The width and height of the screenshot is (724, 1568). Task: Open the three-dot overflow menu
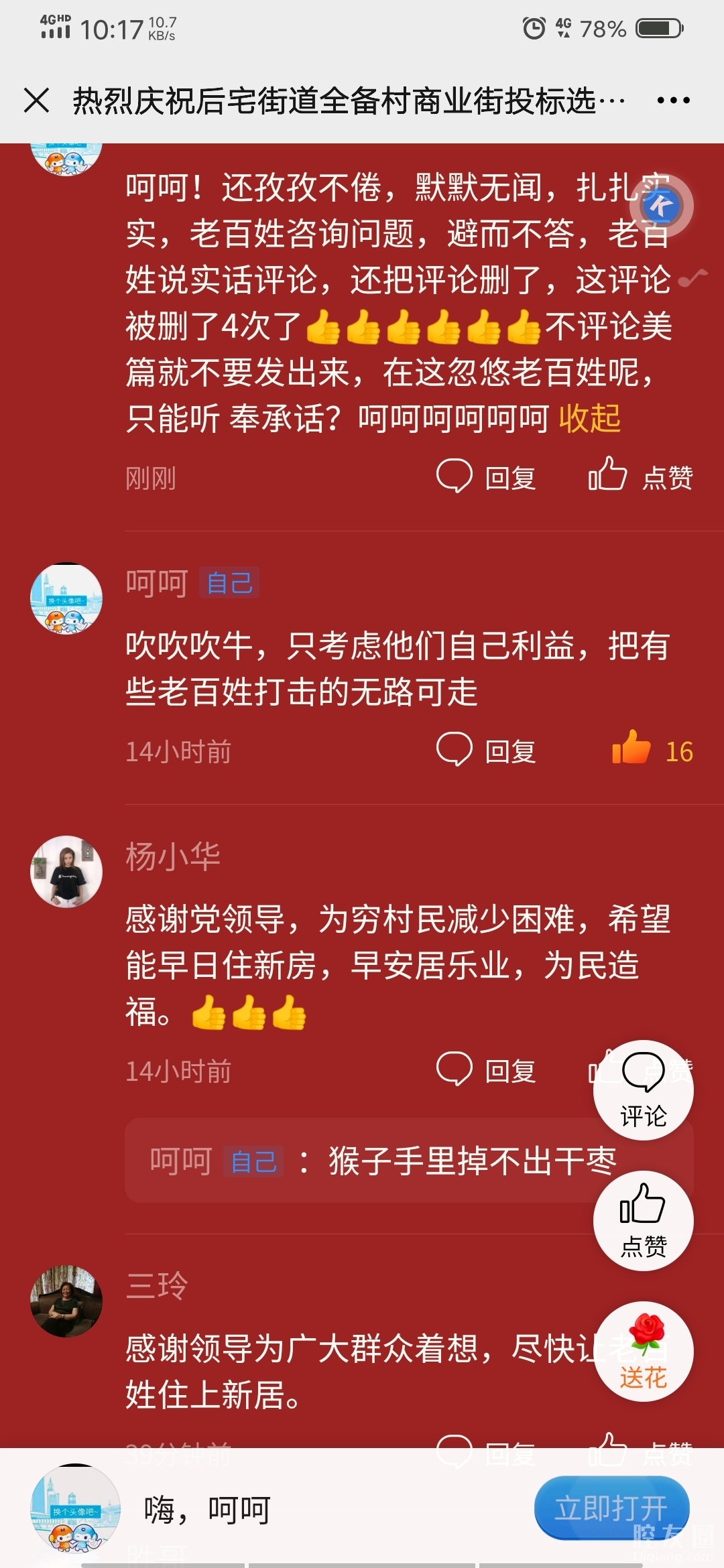(x=673, y=101)
